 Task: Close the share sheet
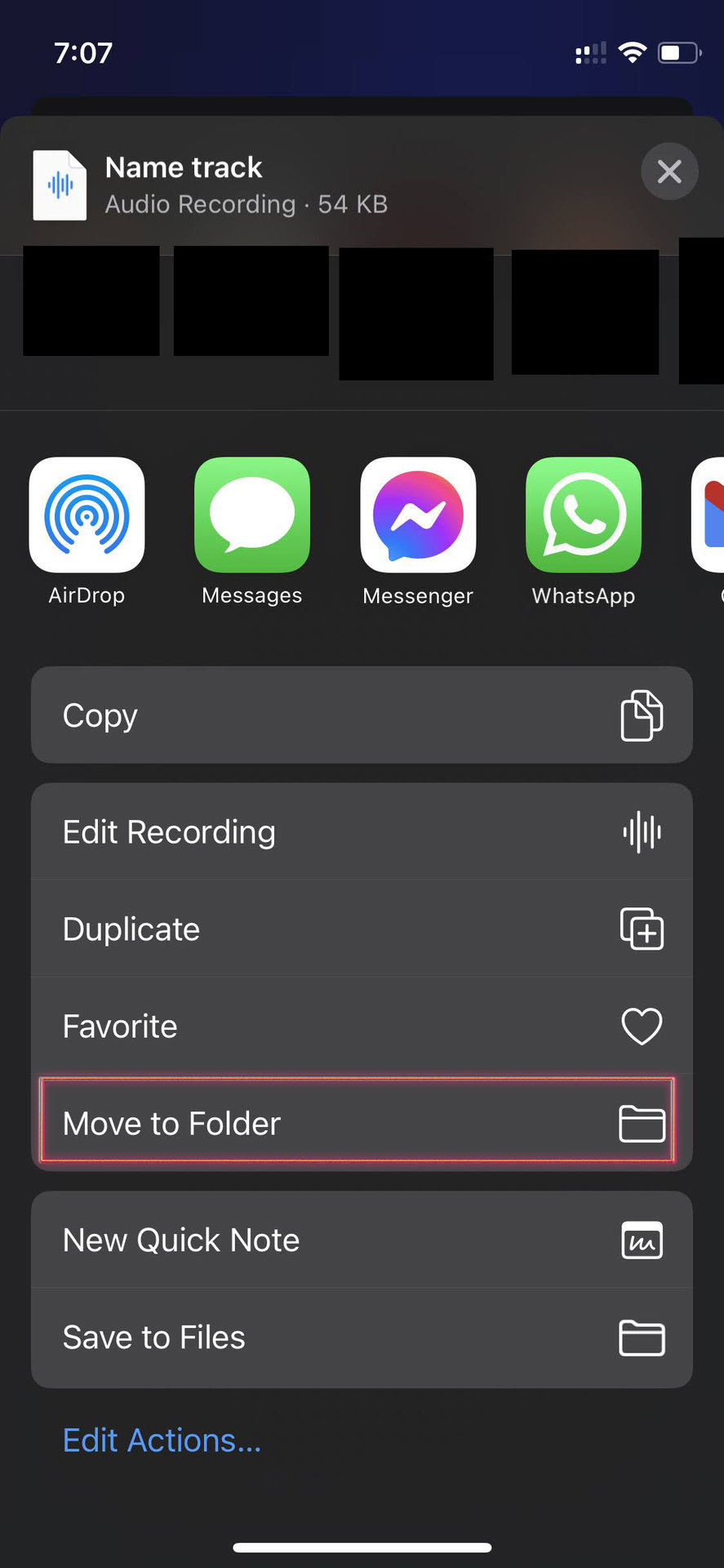tap(669, 171)
